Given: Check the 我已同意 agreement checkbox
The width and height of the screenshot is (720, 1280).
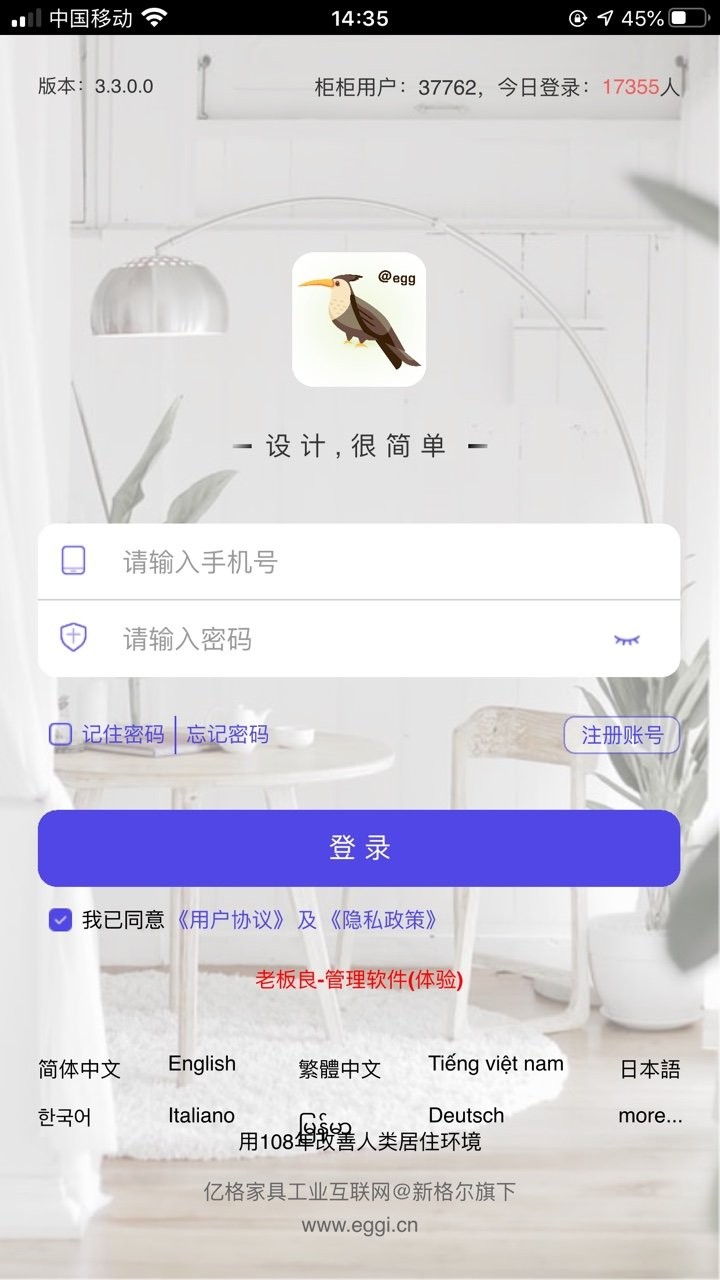Looking at the screenshot, I should coord(59,920).
